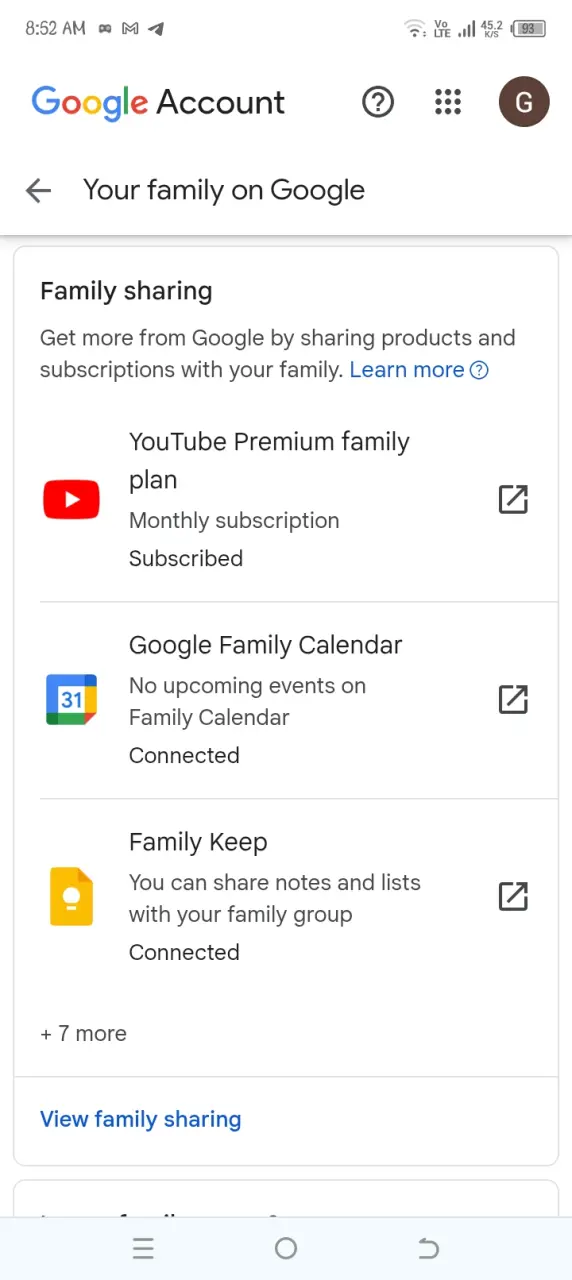Open the account profile avatar
This screenshot has height=1280, width=572.
coord(524,102)
